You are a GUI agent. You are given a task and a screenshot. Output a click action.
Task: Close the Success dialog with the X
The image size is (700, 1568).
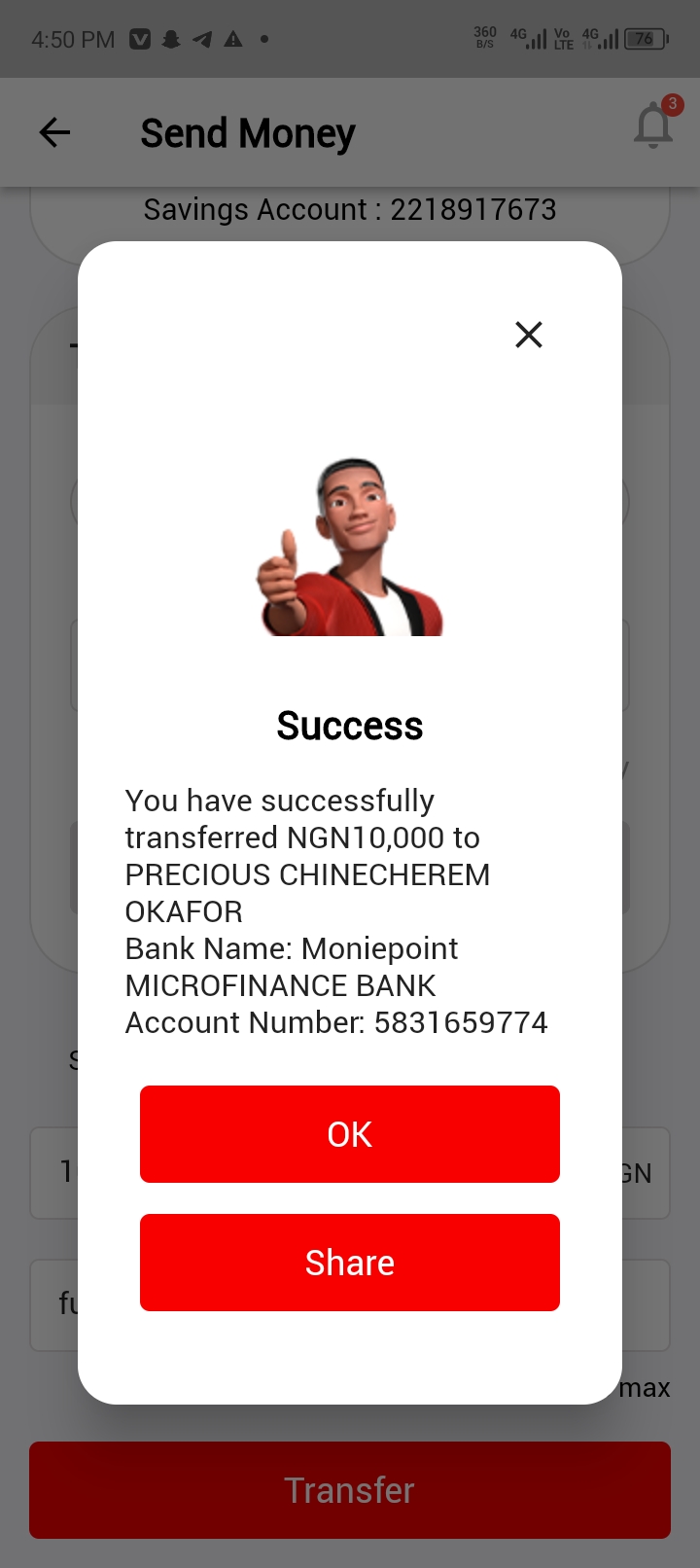[529, 335]
